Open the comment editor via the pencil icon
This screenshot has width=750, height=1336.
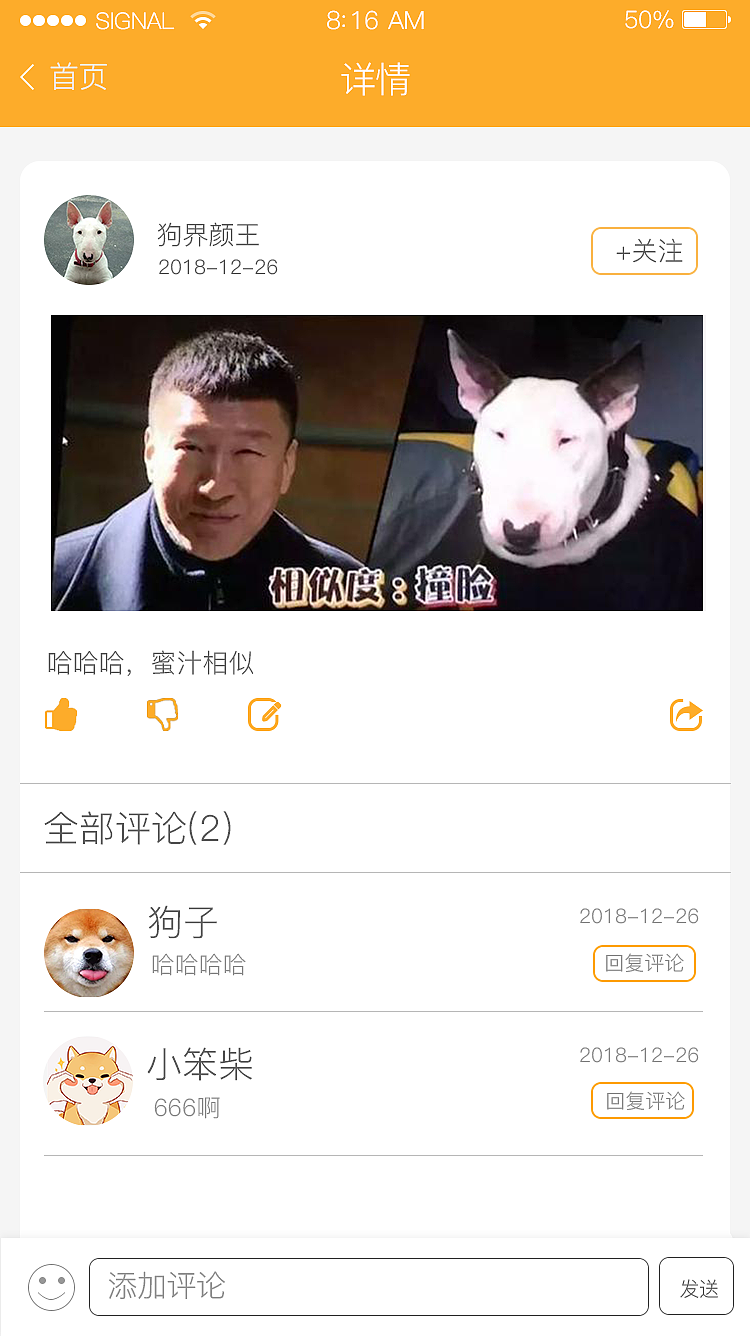tap(263, 715)
